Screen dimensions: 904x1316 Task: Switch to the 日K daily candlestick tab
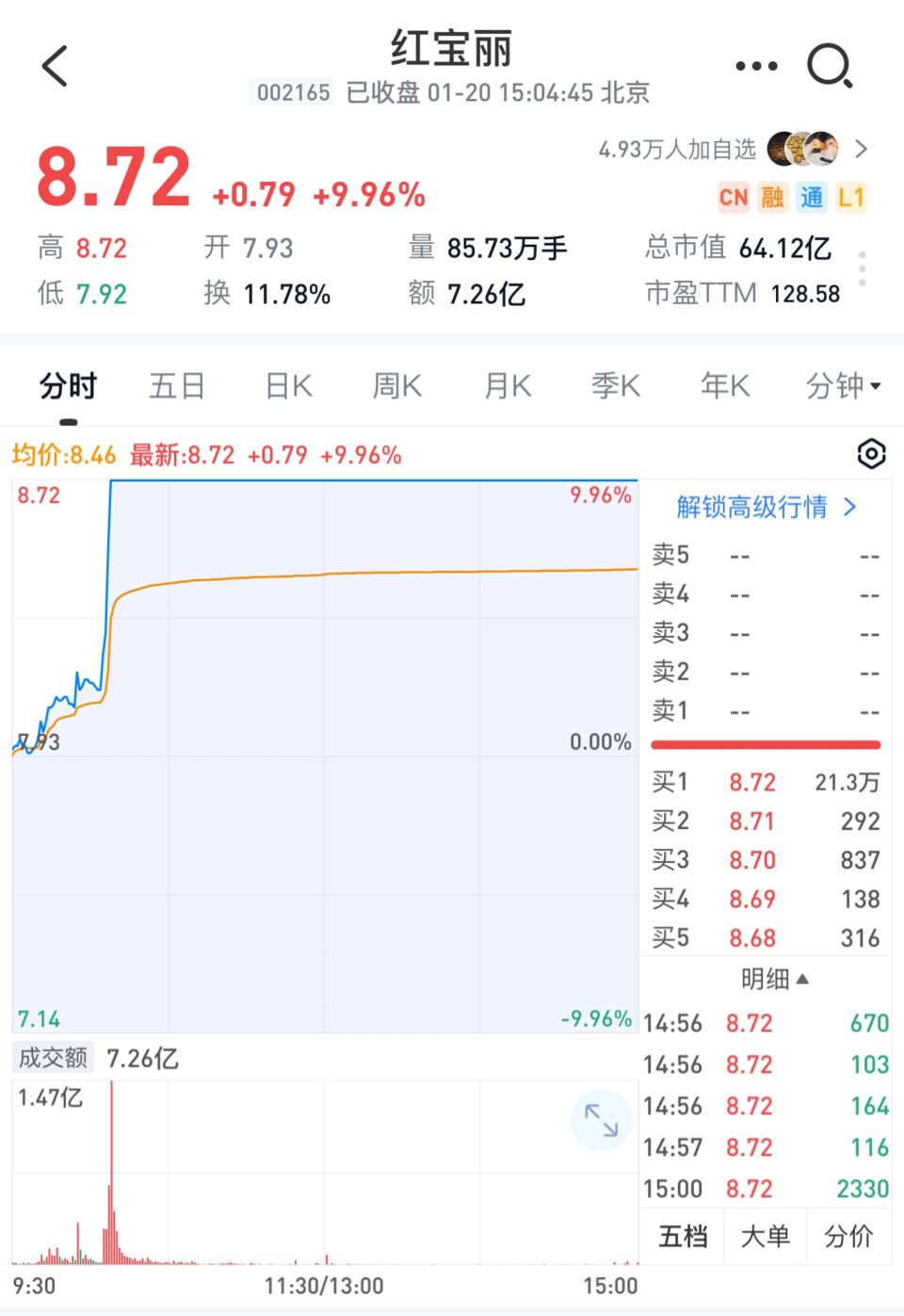click(286, 385)
